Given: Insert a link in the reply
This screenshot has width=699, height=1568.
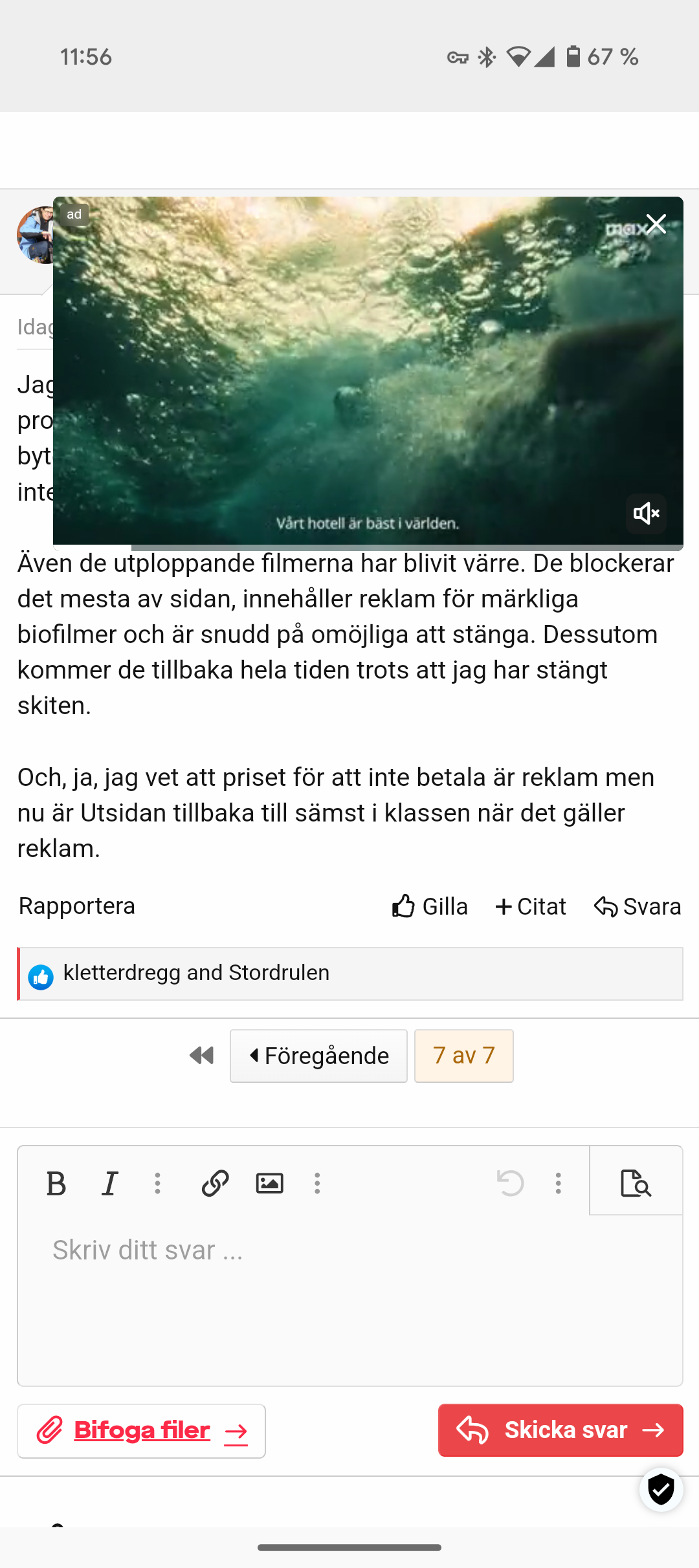Looking at the screenshot, I should tap(215, 1184).
